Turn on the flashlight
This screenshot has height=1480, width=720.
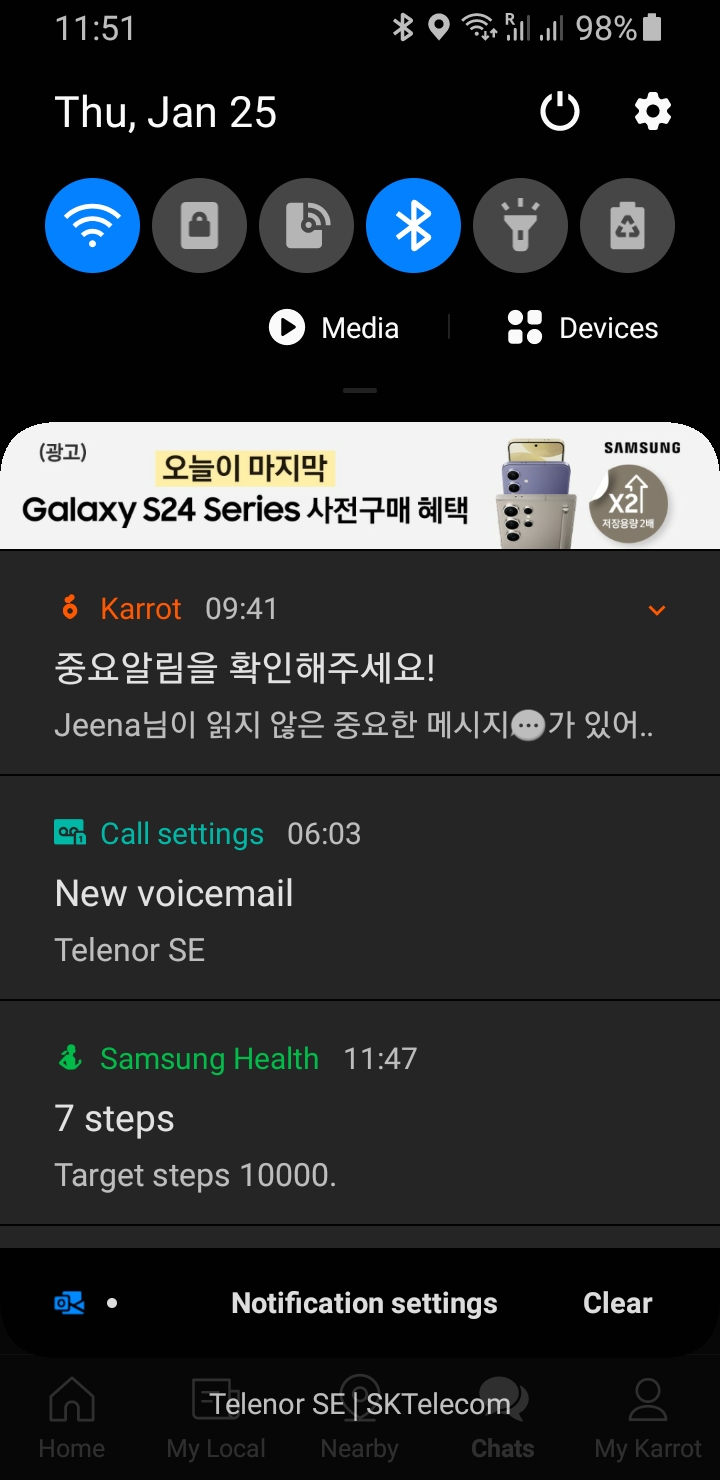click(520, 226)
